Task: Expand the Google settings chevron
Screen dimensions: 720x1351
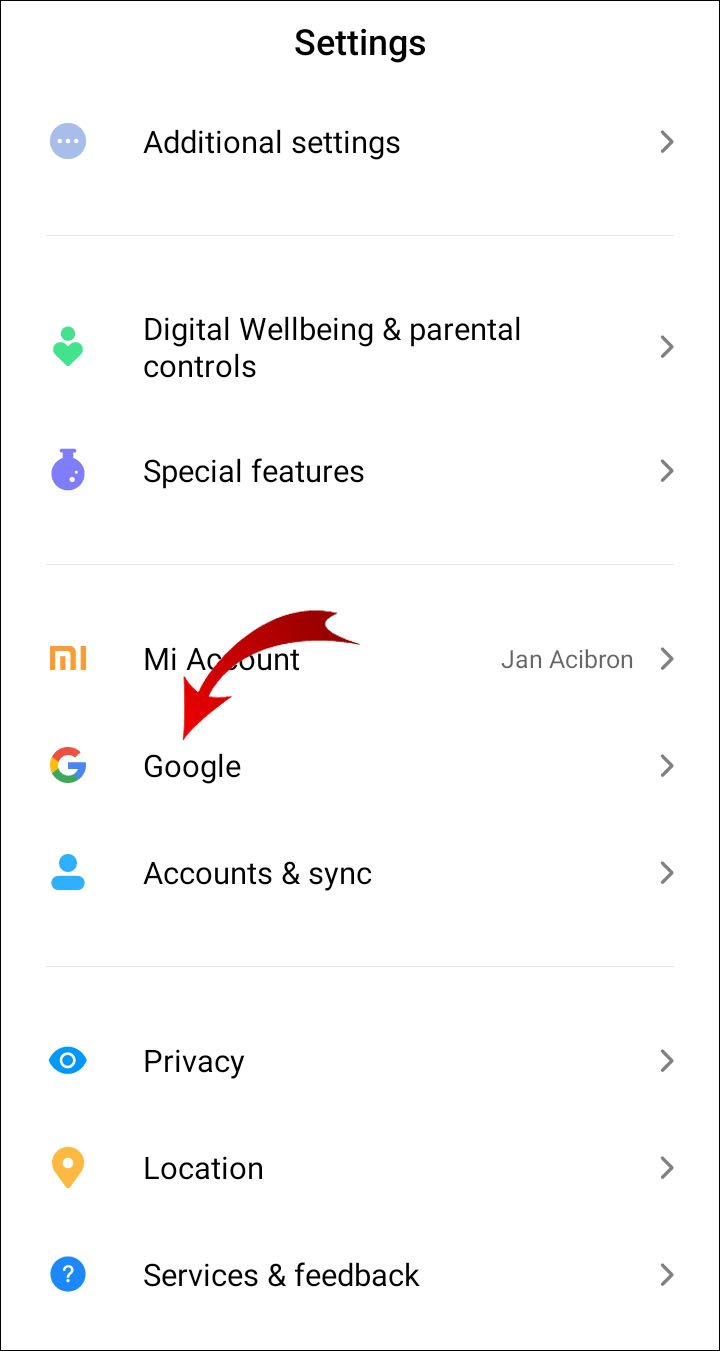Action: pos(667,766)
